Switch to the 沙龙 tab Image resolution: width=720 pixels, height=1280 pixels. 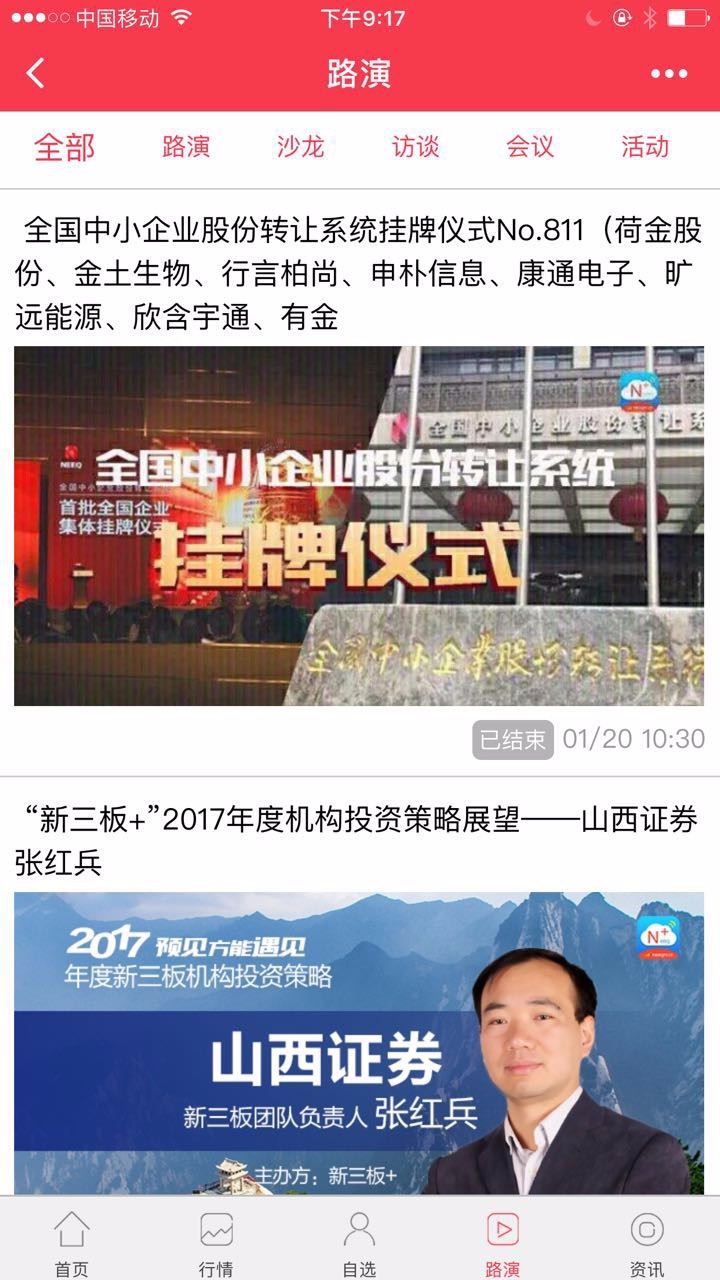pos(301,147)
